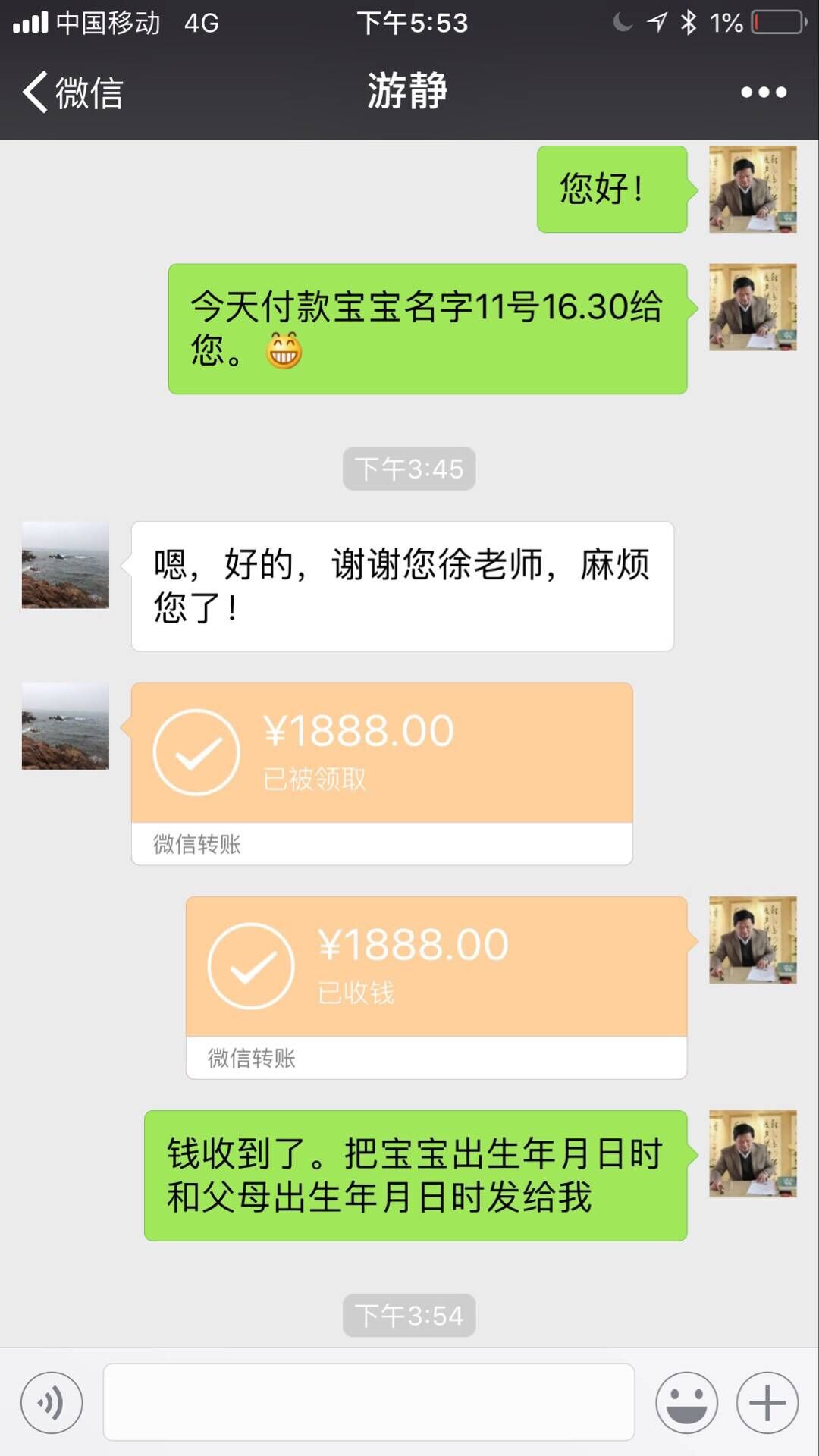The image size is (819, 1456).
Task: View profile from avatar beside 您好！ message
Action: coord(752,189)
